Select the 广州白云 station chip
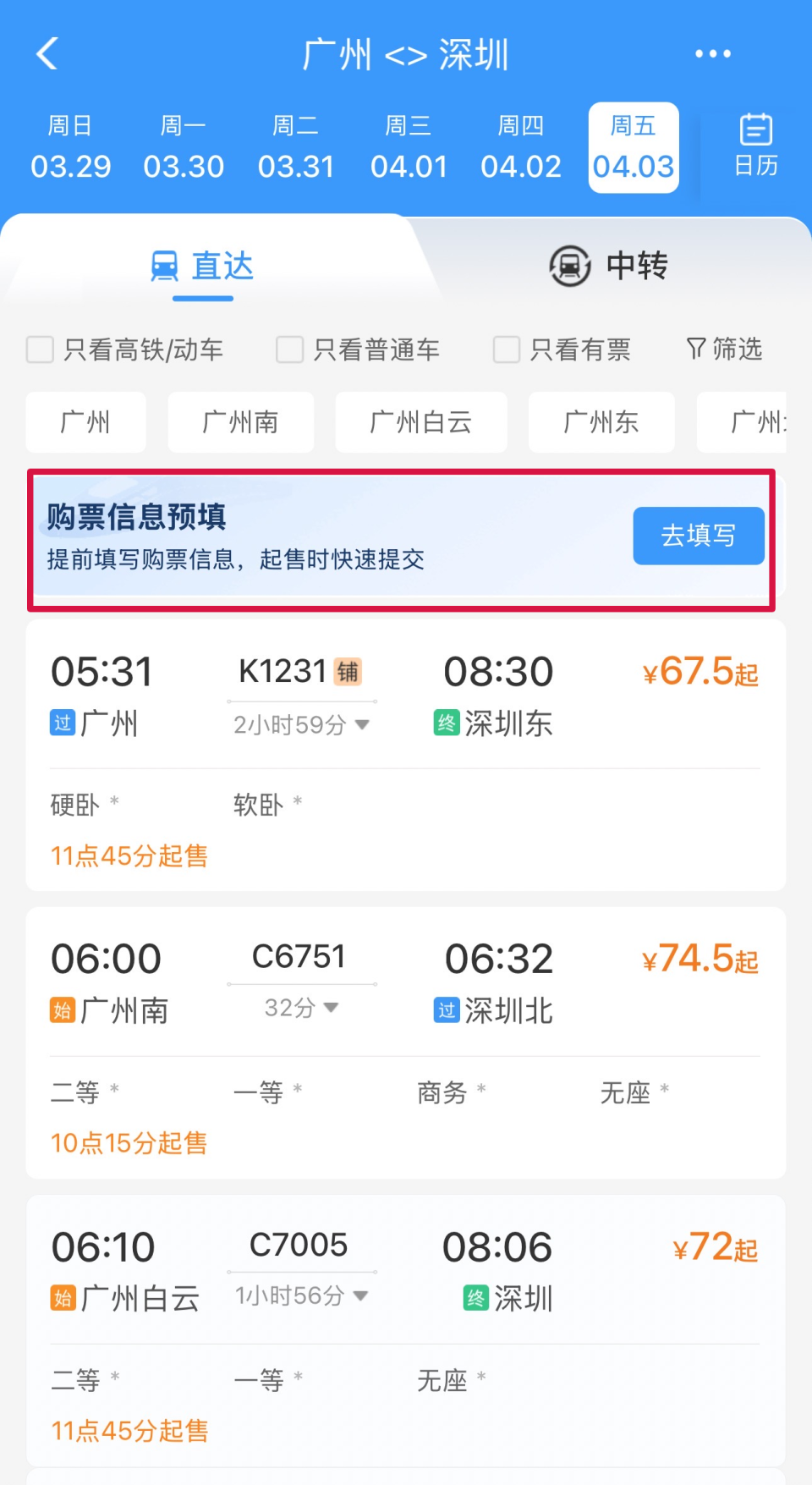The height and width of the screenshot is (1485, 812). coord(420,422)
